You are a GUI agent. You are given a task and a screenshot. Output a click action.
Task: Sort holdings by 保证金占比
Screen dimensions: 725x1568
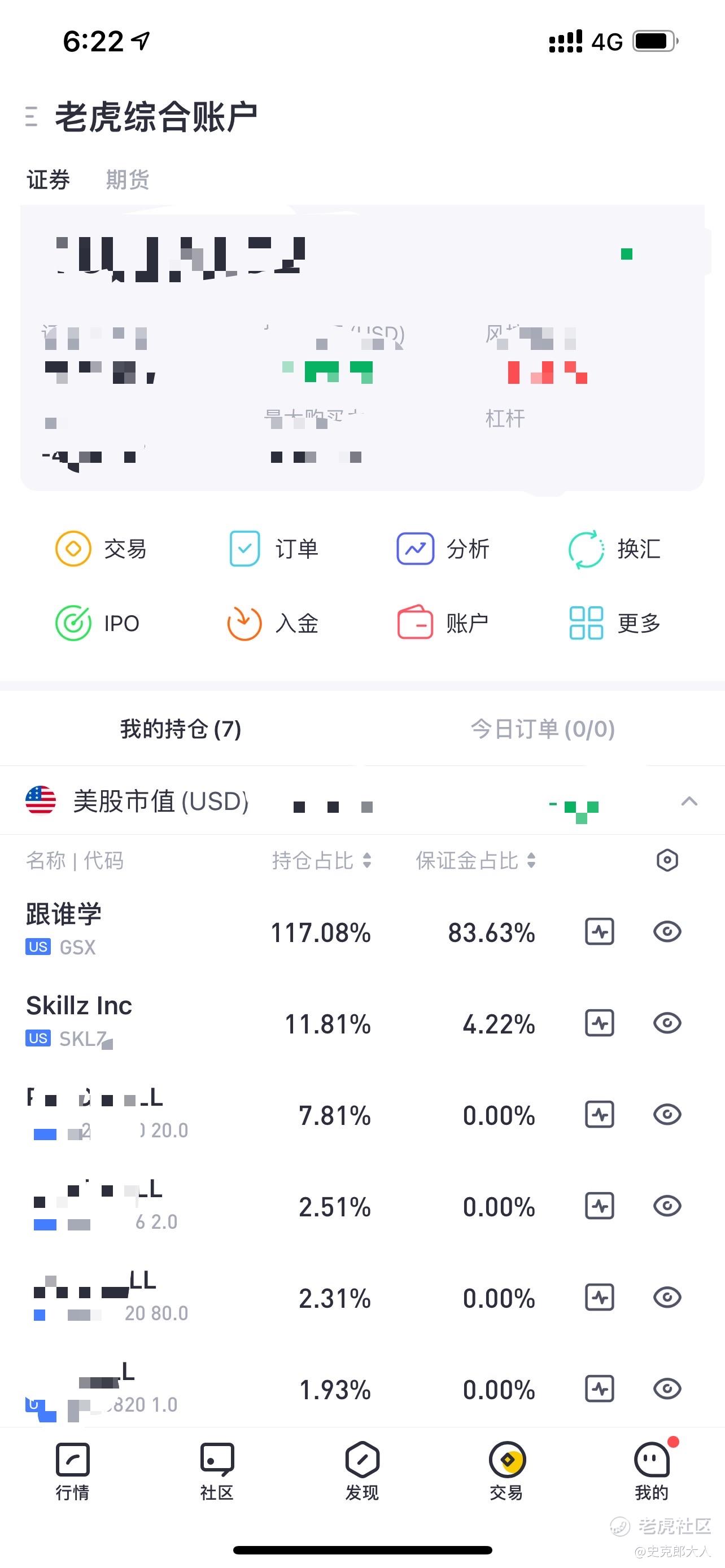click(475, 860)
